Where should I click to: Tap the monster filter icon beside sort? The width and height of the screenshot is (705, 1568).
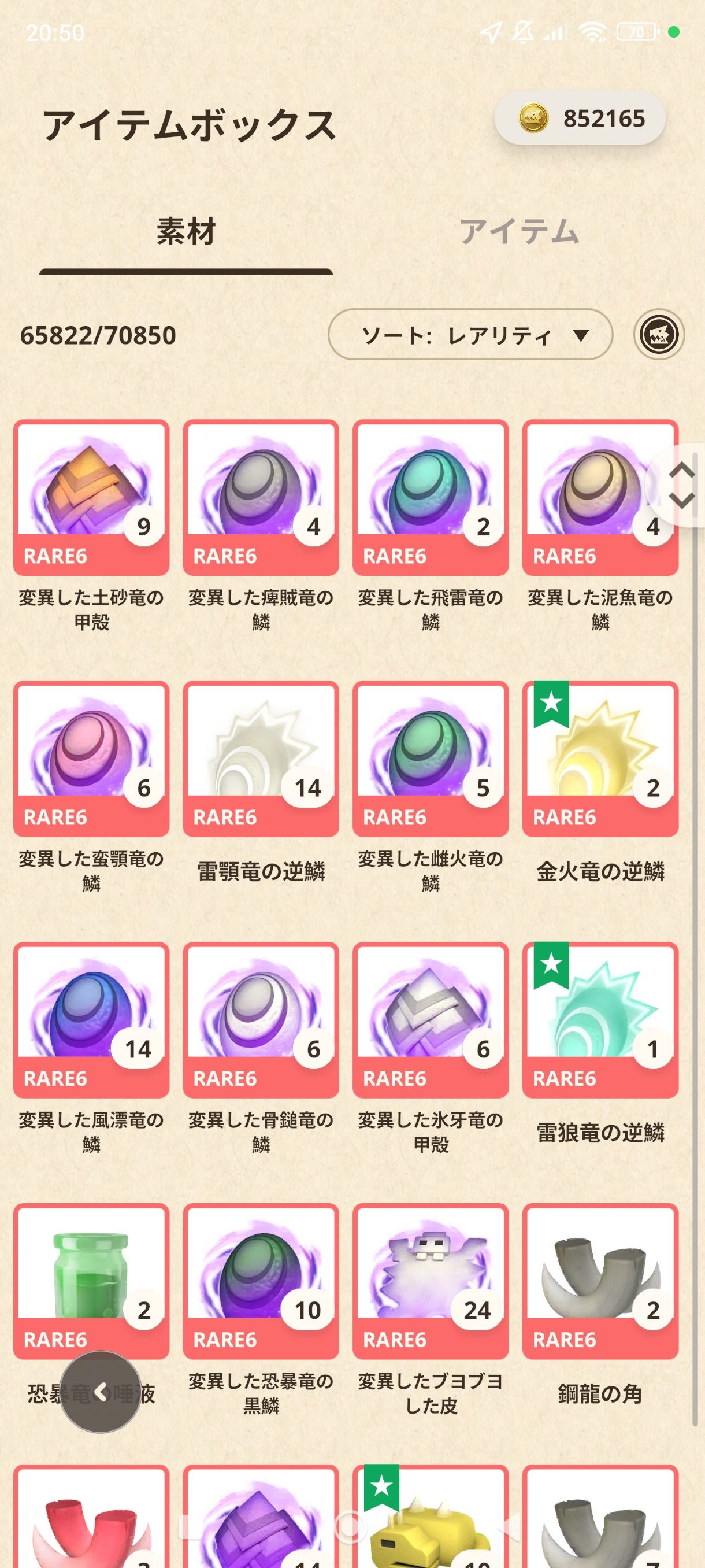(659, 335)
